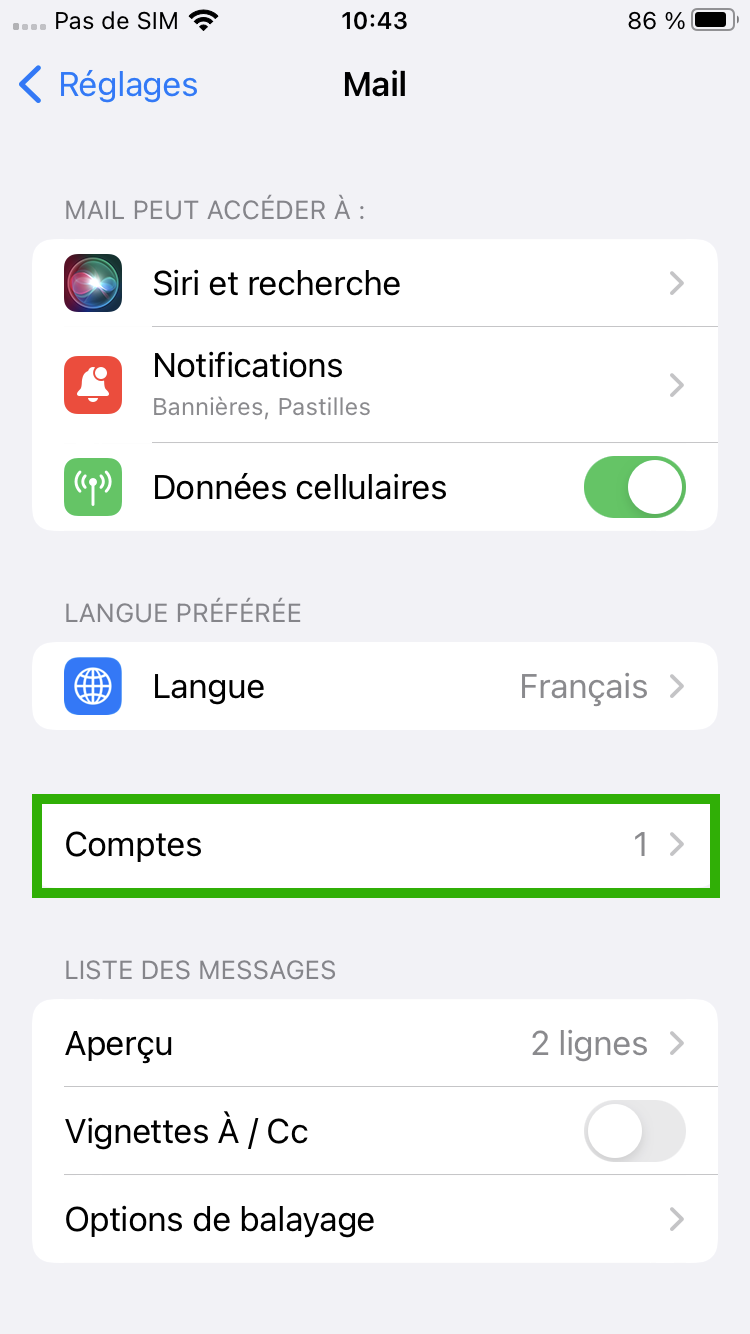Open the Langue preference
Screen dimensions: 750x1334
(375, 687)
